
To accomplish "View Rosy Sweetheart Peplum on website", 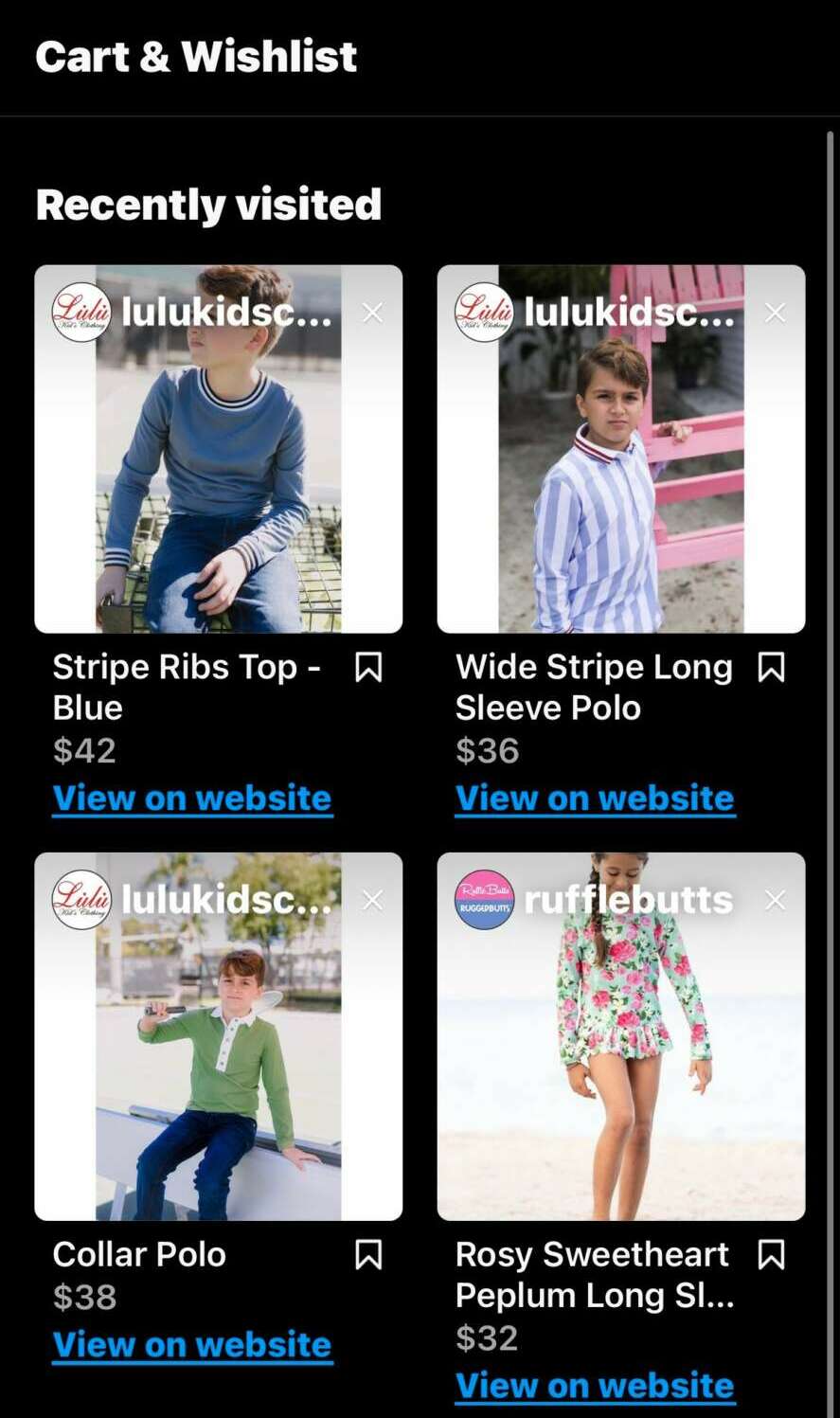I will [595, 1386].
